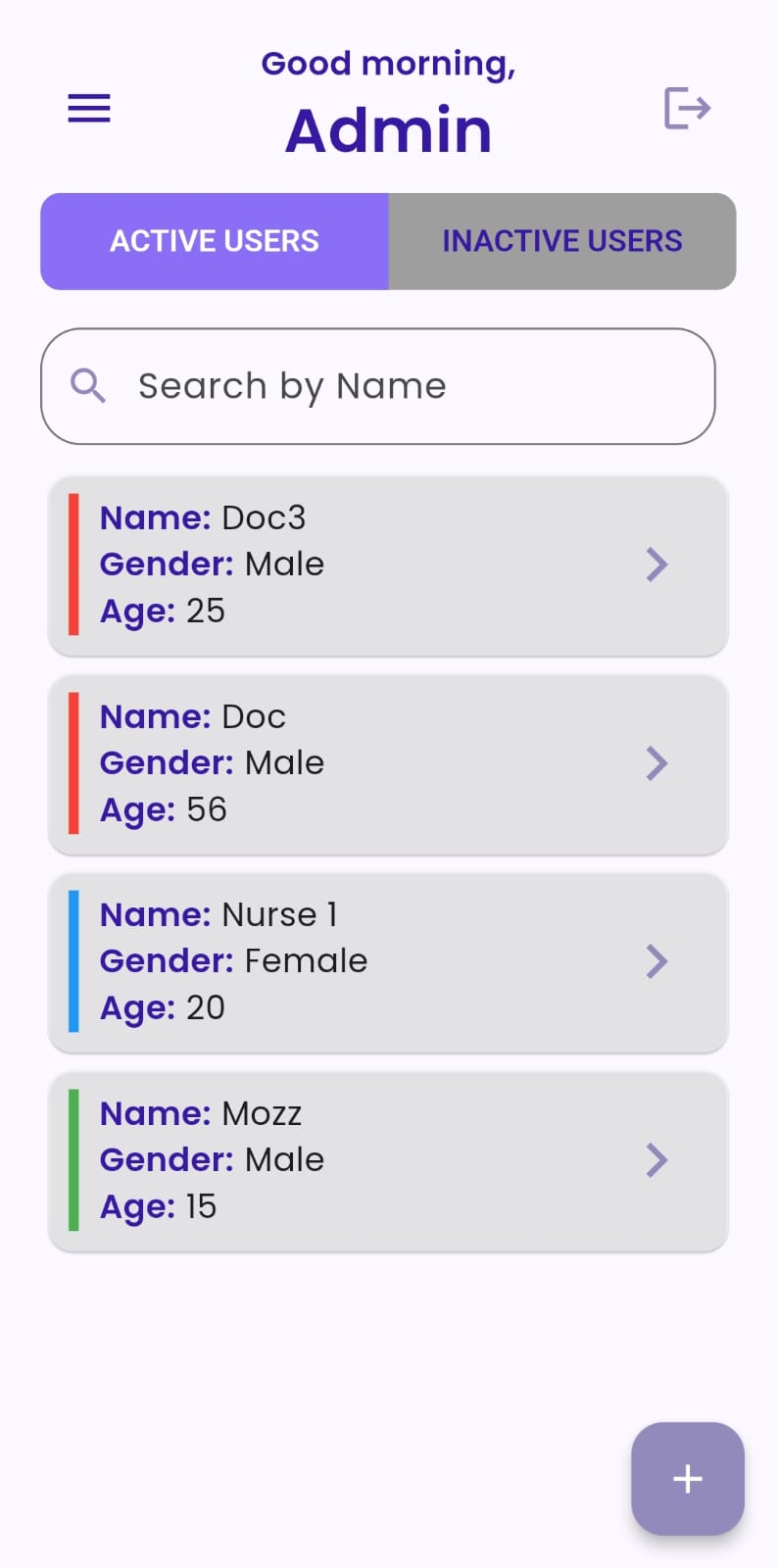Open the Doc3 user card
This screenshot has width=777, height=1568.
tap(388, 565)
